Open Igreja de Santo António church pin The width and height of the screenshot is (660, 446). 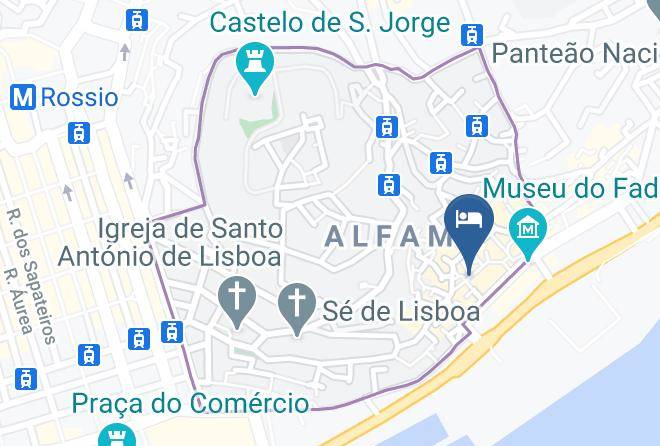(x=237, y=301)
